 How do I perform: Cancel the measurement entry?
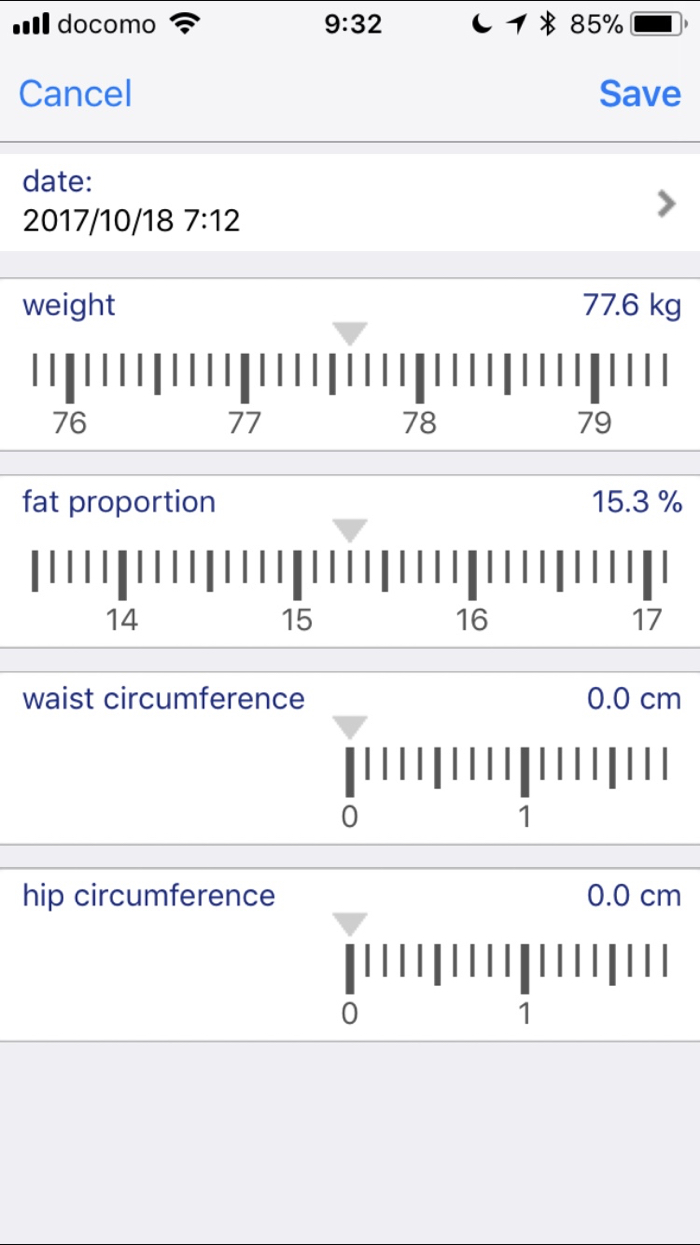pos(75,94)
